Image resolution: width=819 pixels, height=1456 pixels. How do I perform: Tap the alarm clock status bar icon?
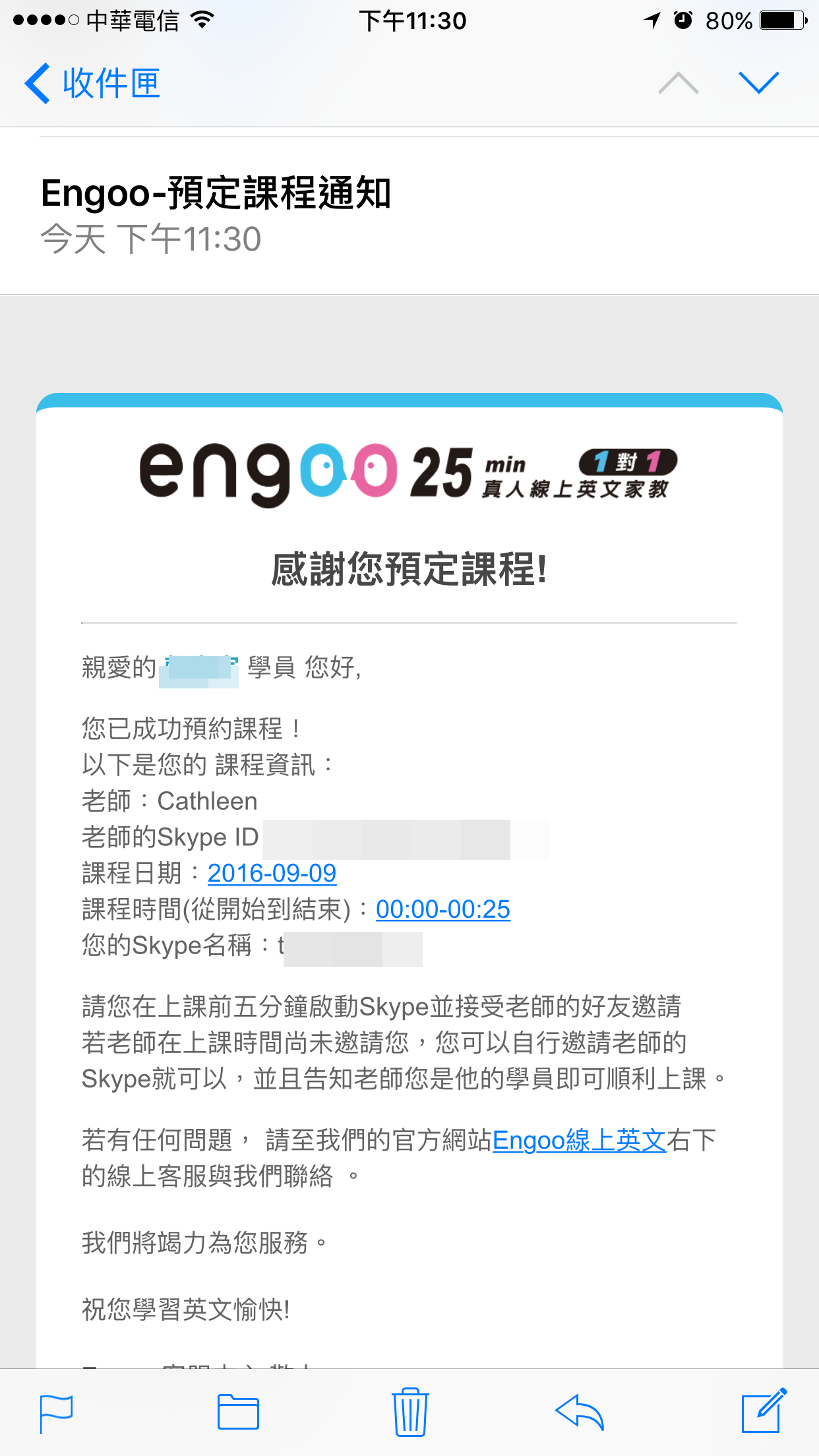coord(684,20)
